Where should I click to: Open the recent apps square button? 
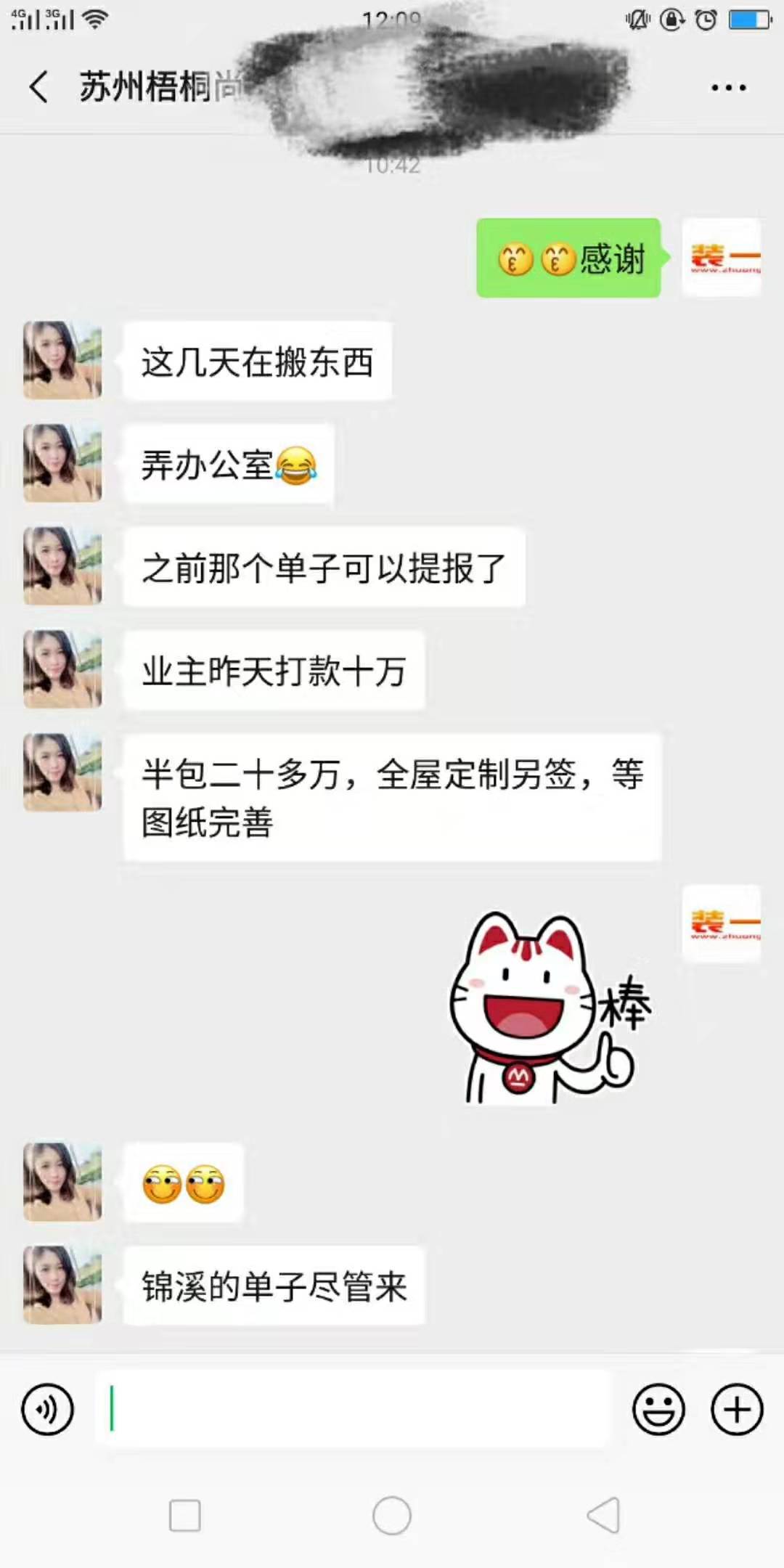(x=185, y=1516)
